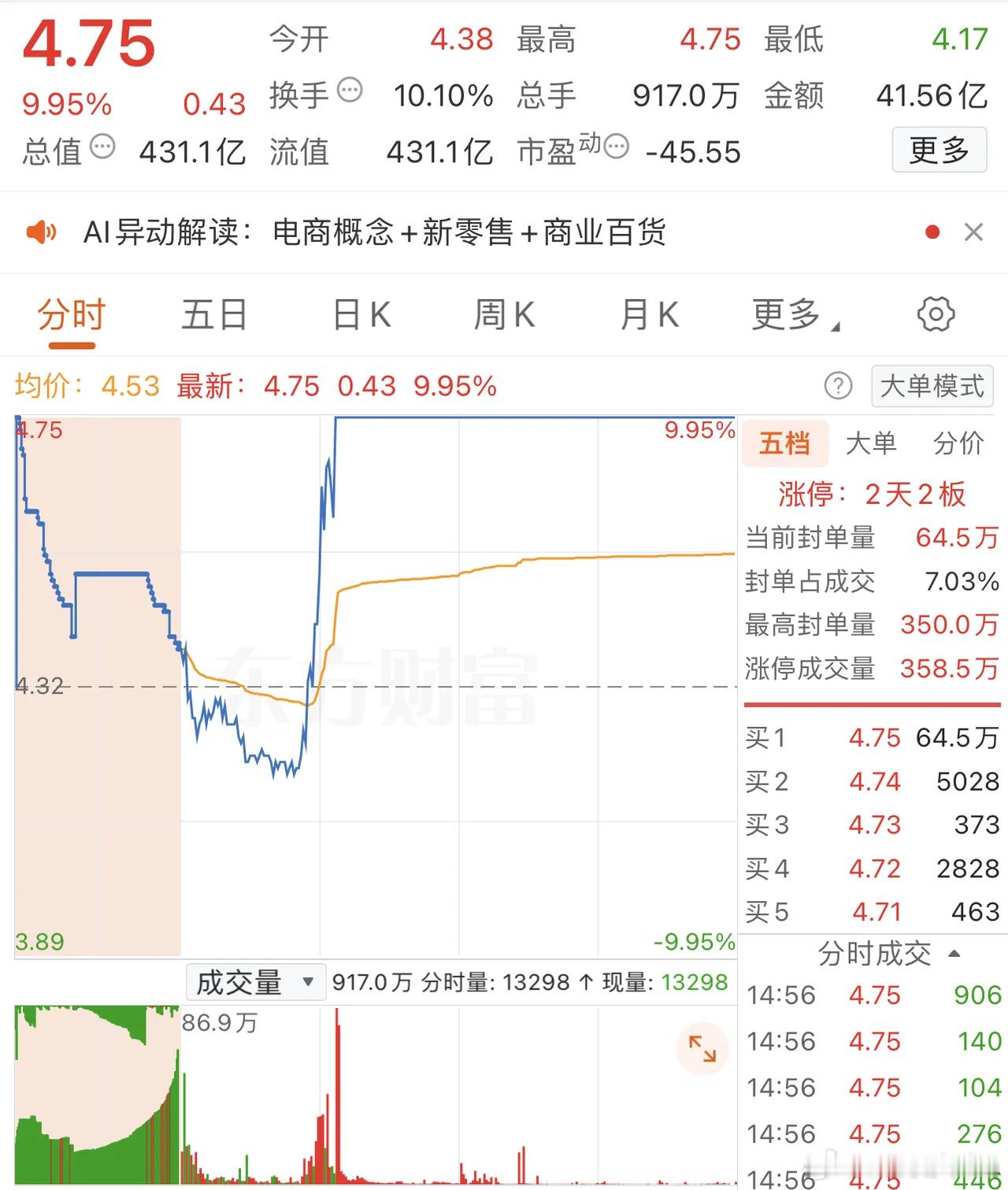Switch to the 周K tab

coord(504,313)
